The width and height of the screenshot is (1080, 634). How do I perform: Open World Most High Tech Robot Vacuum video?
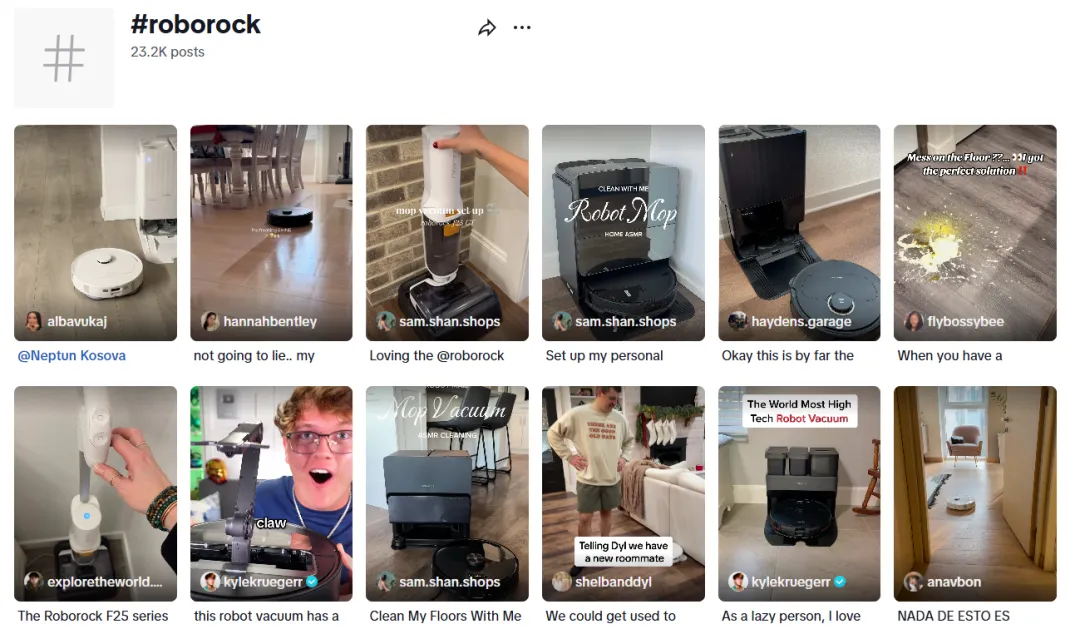[x=799, y=493]
